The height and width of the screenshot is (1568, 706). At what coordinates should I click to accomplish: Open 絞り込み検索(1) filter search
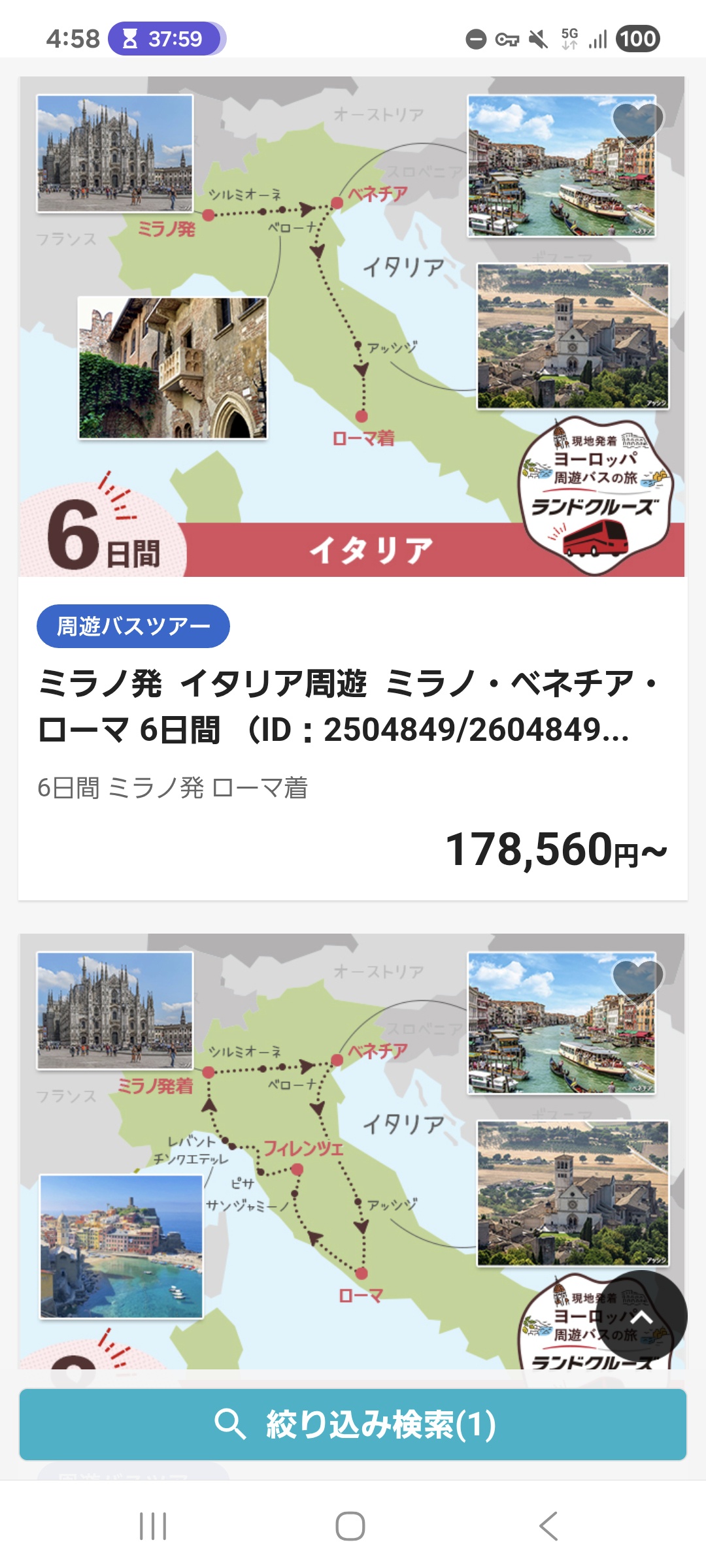[353, 1425]
